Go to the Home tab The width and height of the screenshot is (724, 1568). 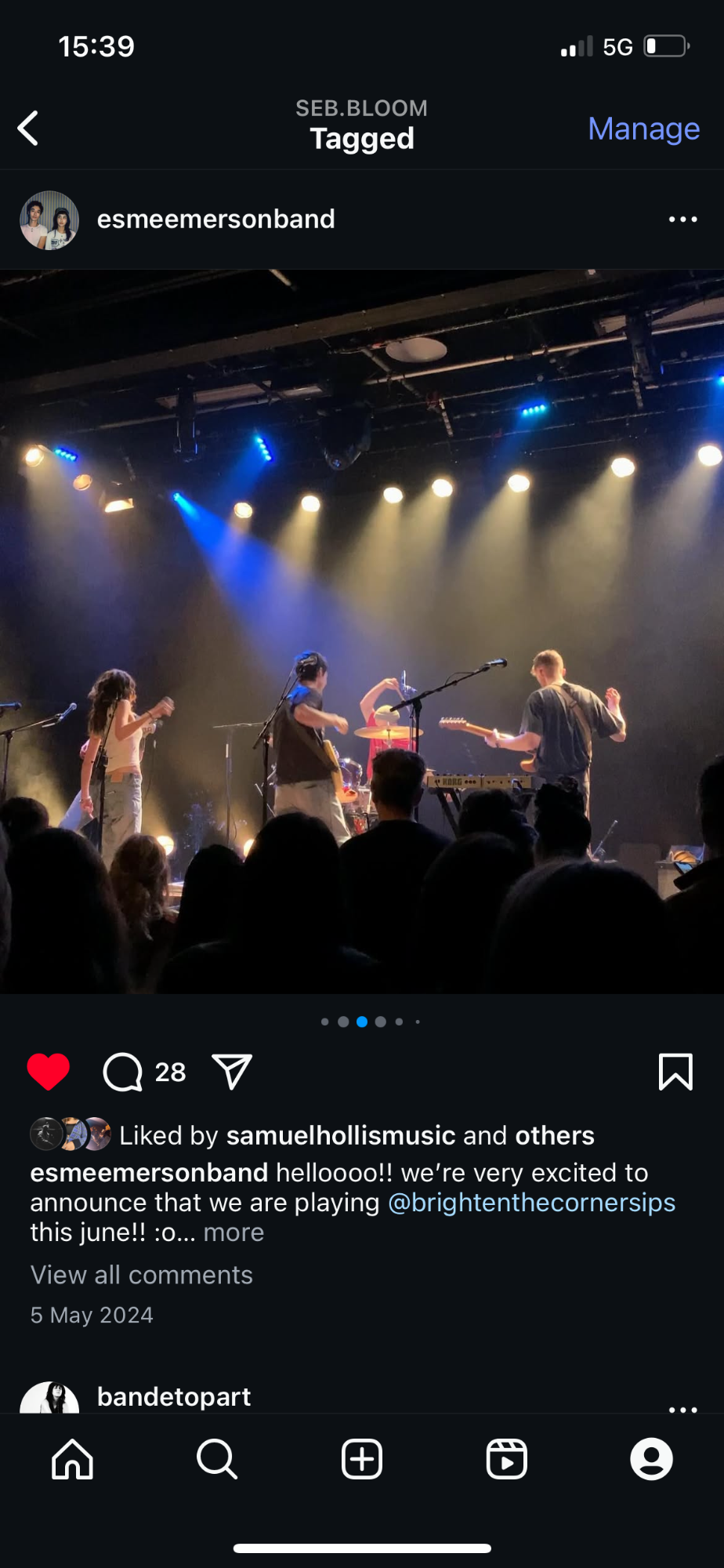pyautogui.click(x=72, y=1459)
